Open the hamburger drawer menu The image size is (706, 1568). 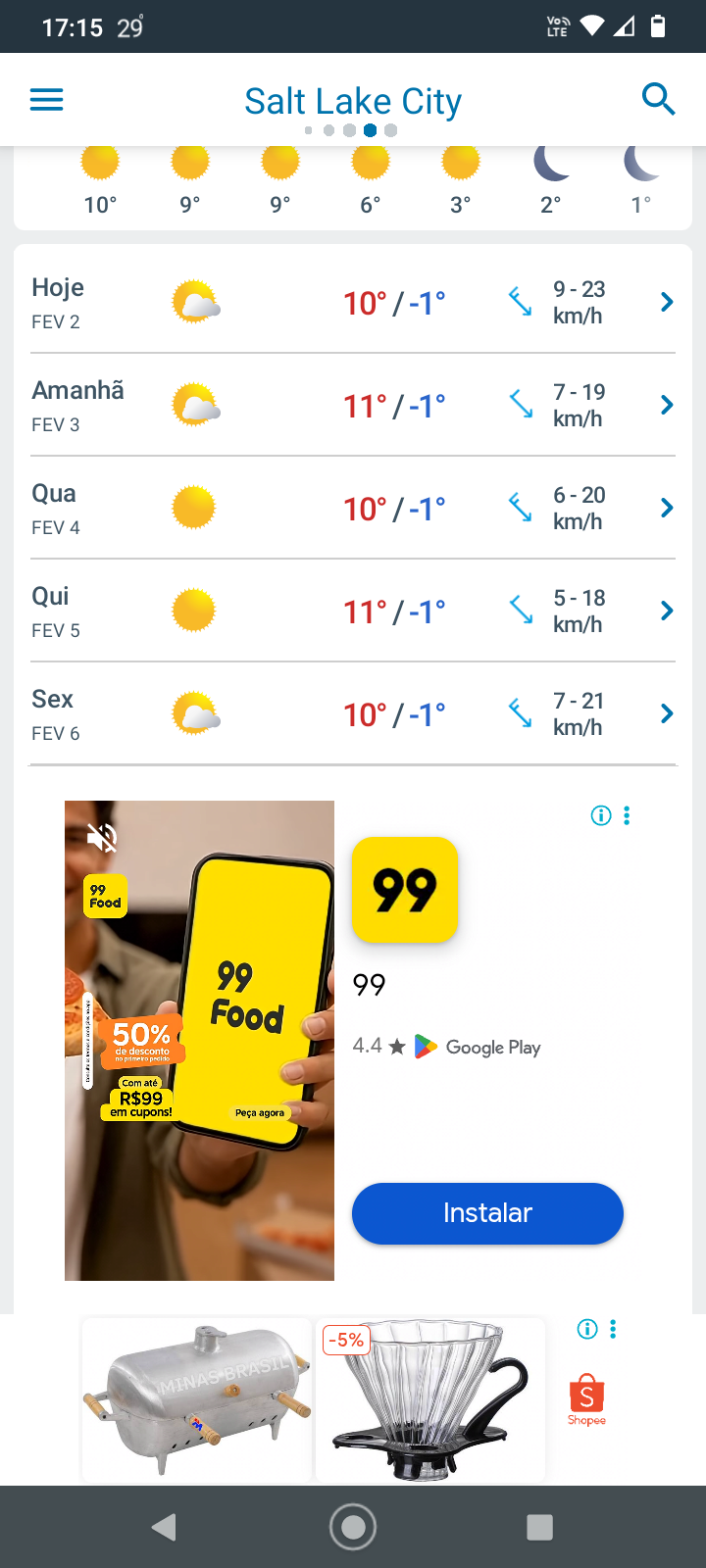(46, 100)
